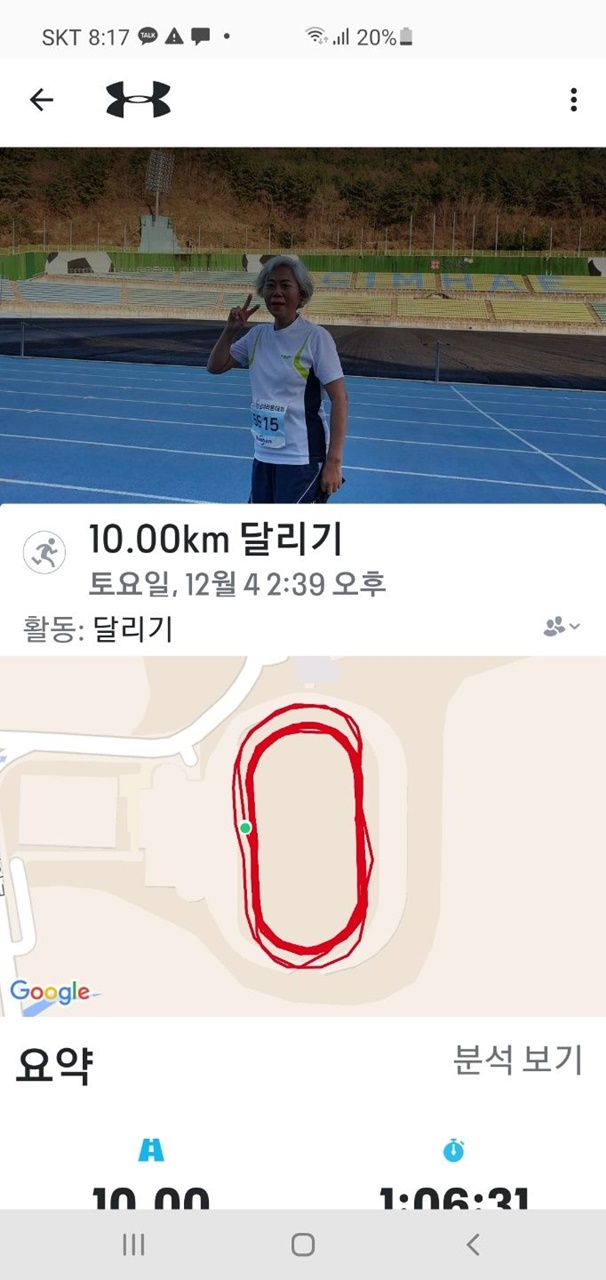Image resolution: width=606 pixels, height=1280 pixels.
Task: Open the running route map
Action: tap(303, 835)
